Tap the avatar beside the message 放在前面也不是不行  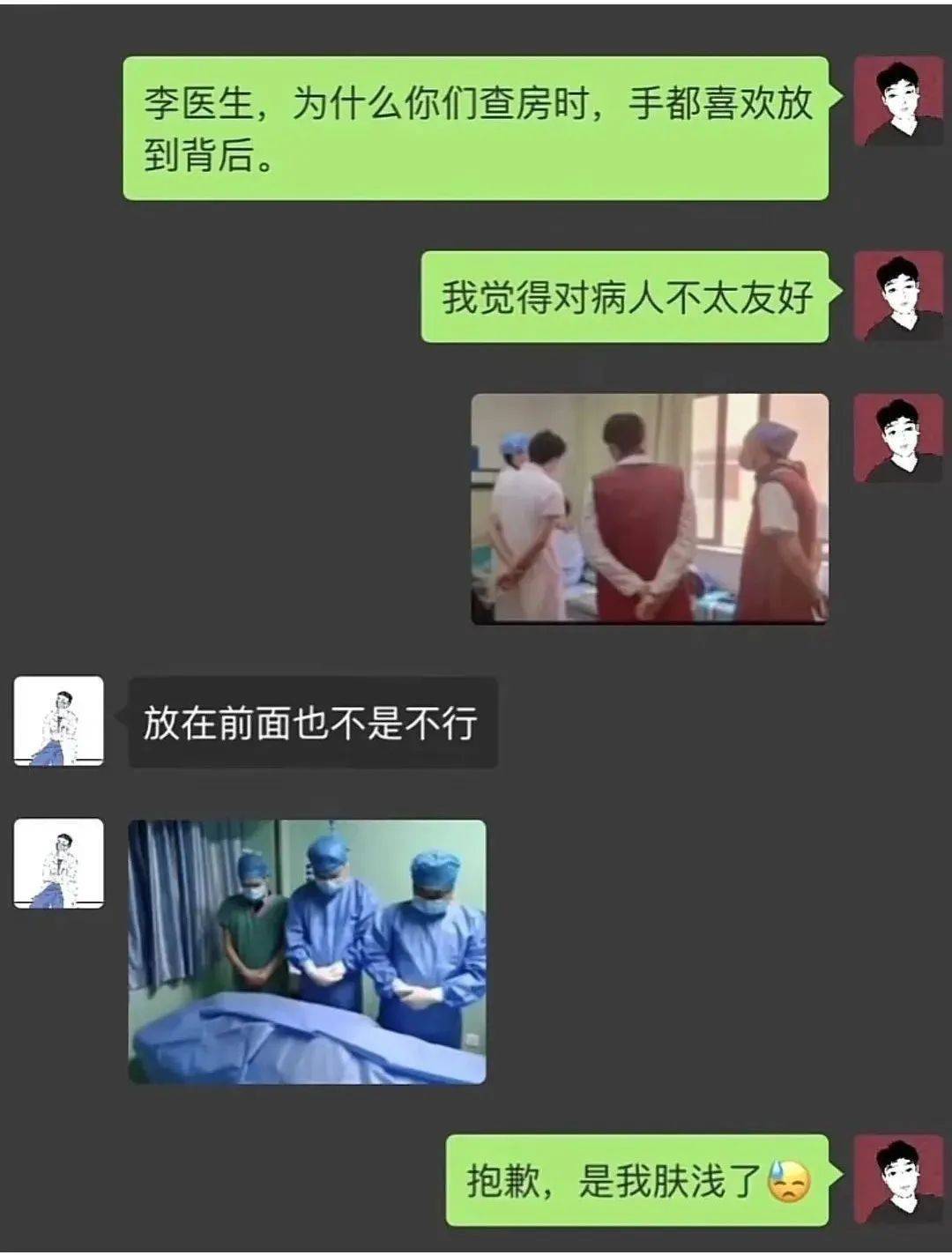58,720
